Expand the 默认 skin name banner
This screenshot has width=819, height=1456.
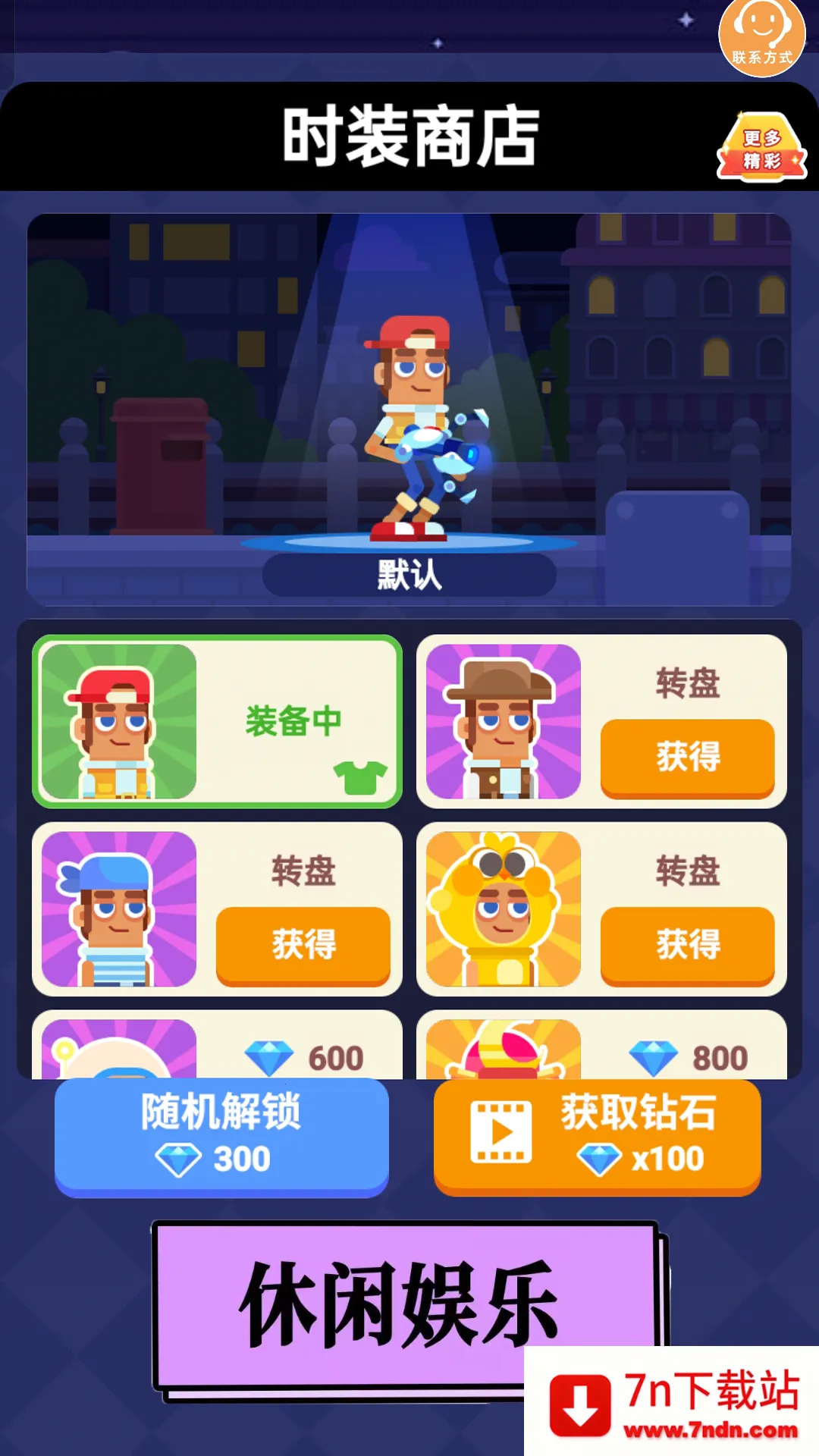[x=408, y=574]
